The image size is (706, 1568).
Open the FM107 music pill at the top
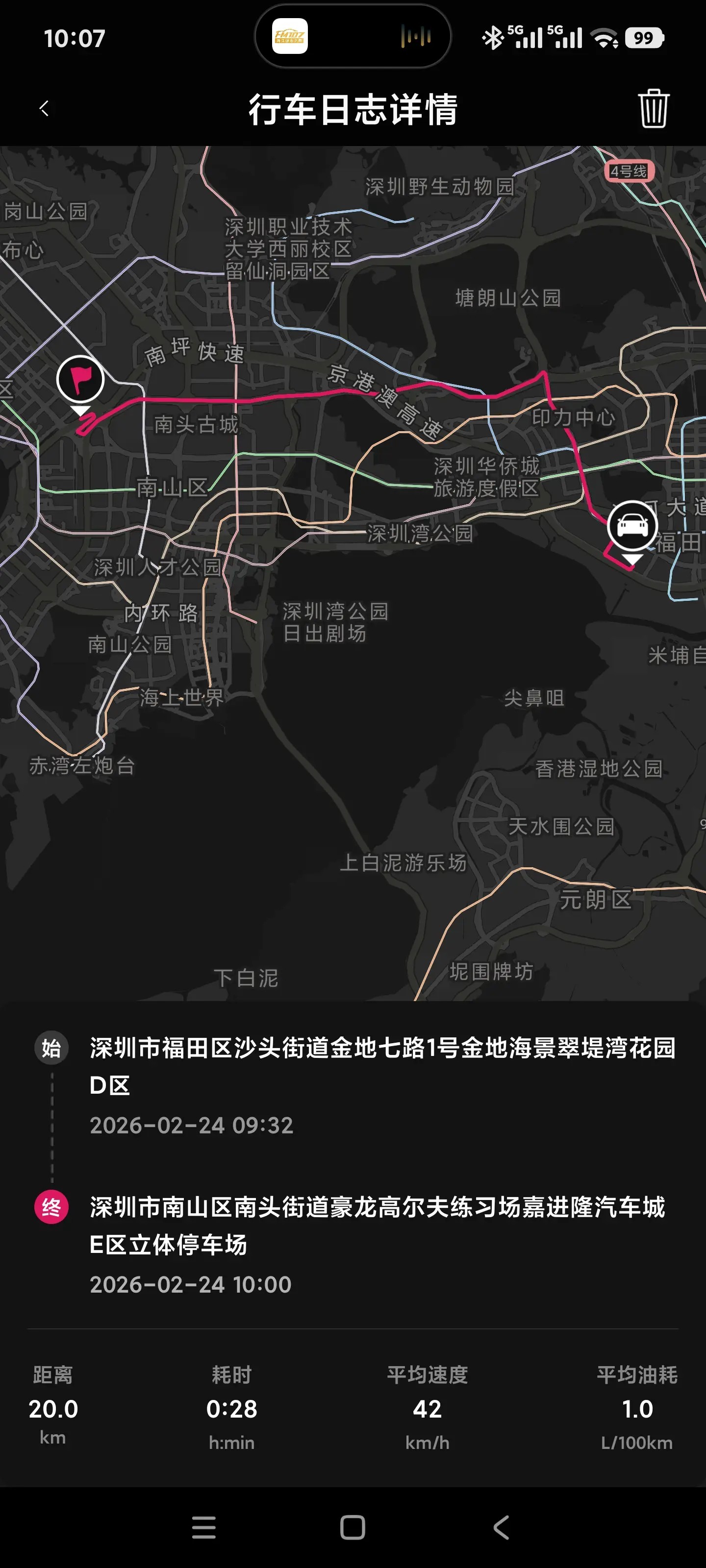[x=352, y=37]
